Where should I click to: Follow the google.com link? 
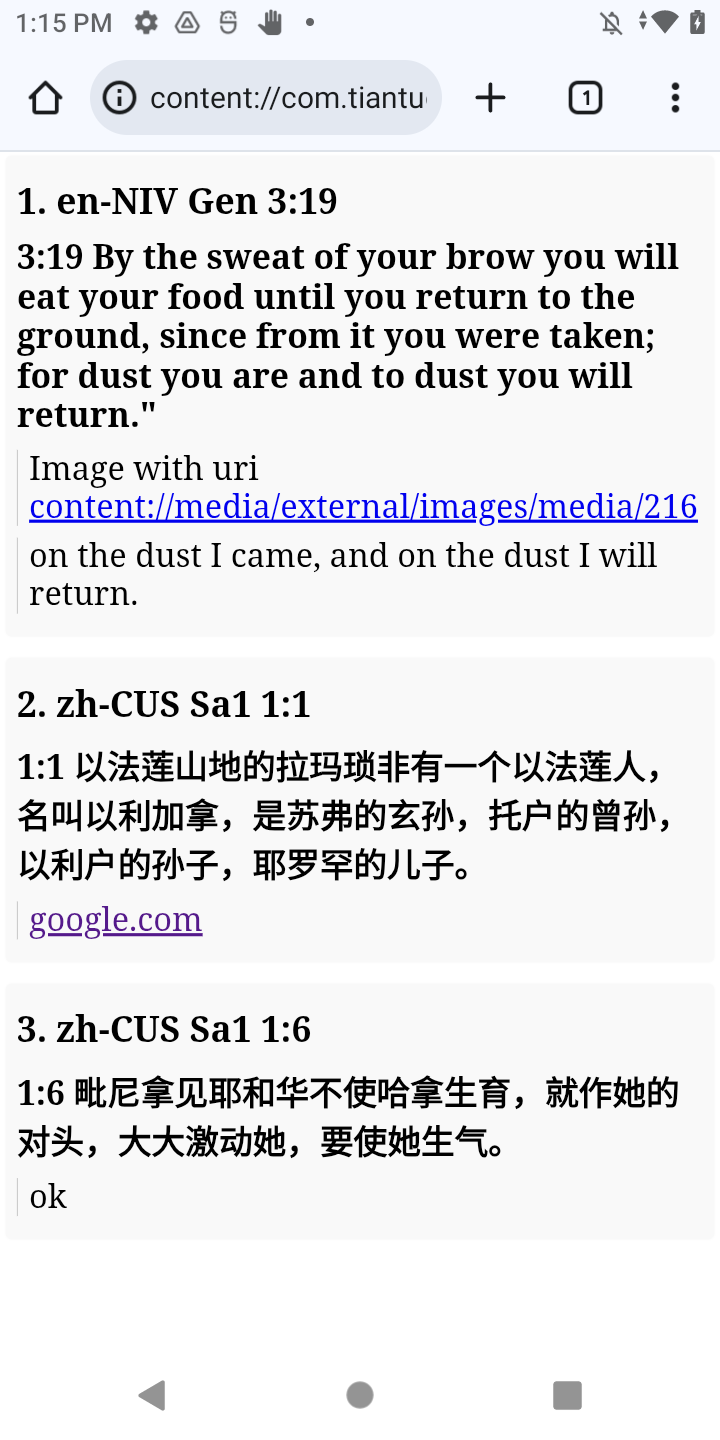pos(116,919)
